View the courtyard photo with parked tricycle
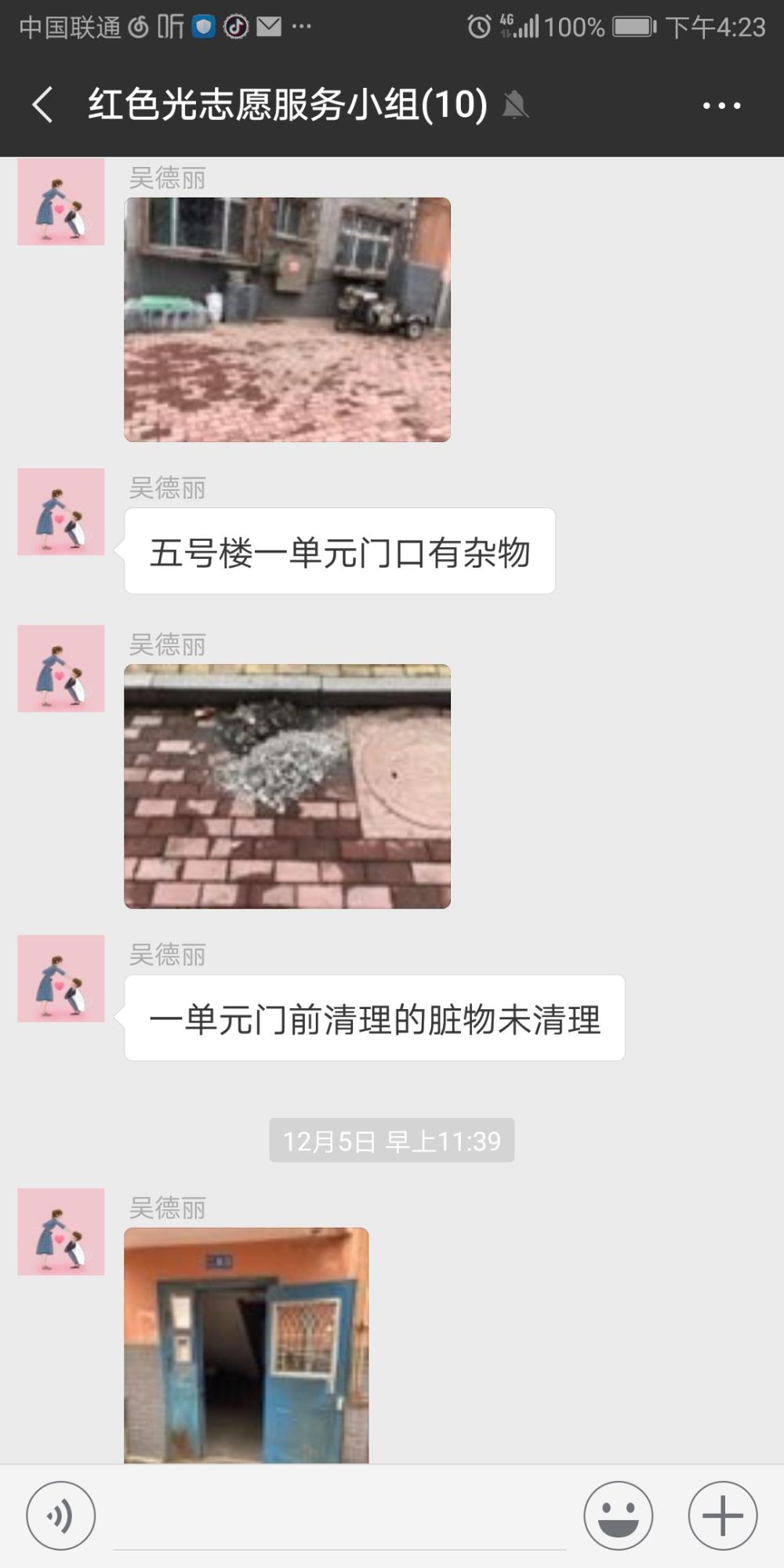This screenshot has height=1568, width=784. 287,319
